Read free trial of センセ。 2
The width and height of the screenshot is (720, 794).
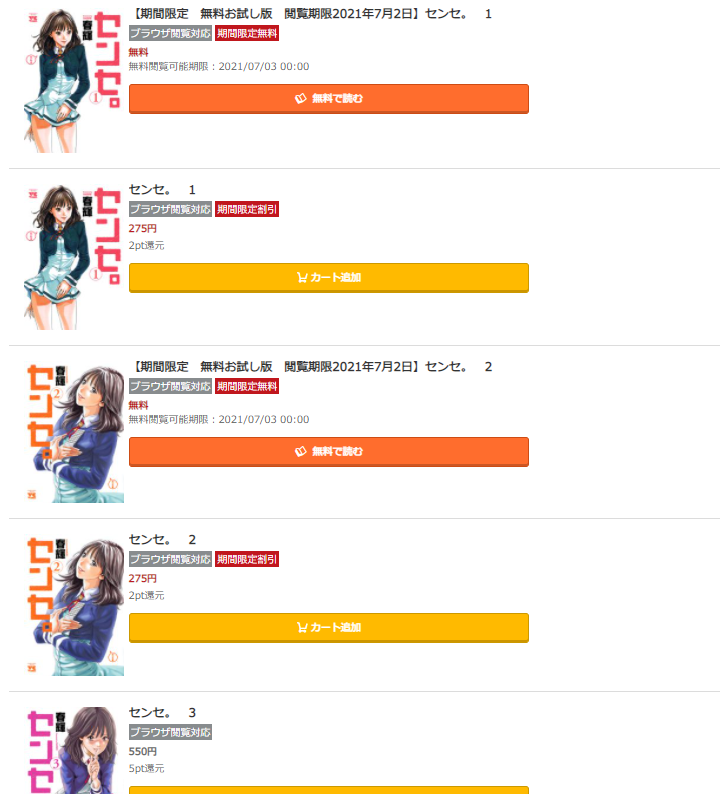click(x=328, y=451)
